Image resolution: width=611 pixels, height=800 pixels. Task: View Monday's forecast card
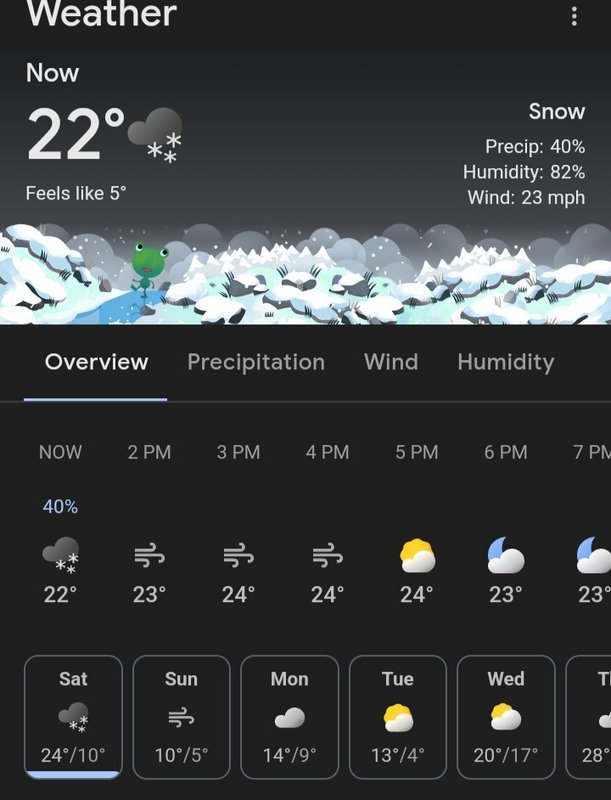pos(289,717)
